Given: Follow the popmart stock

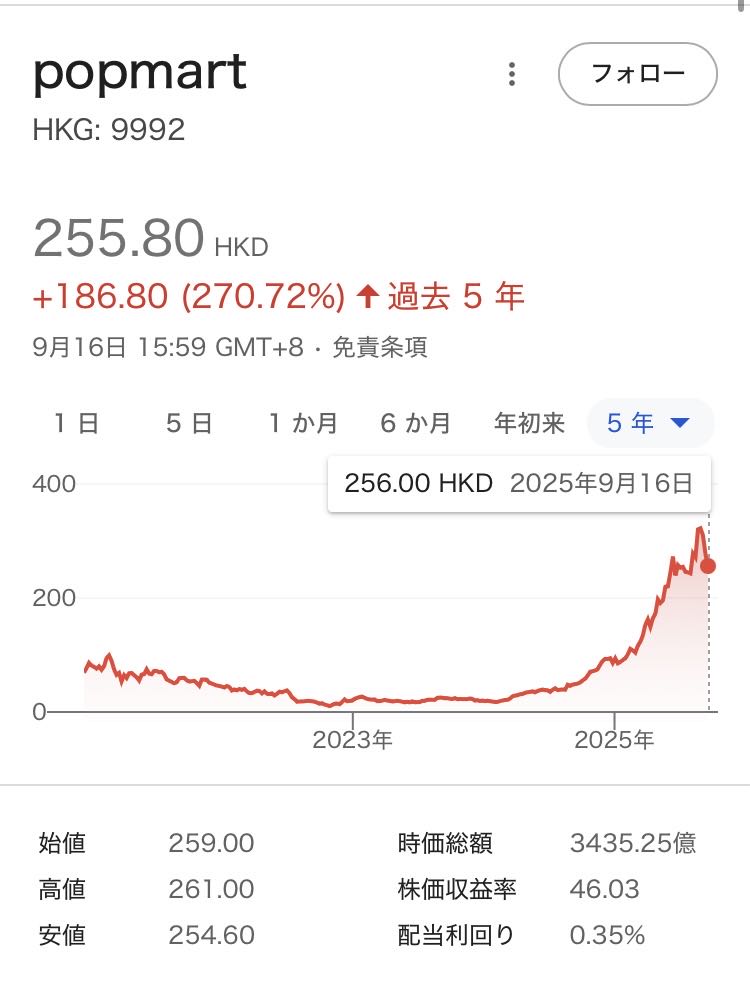Looking at the screenshot, I should coord(637,74).
